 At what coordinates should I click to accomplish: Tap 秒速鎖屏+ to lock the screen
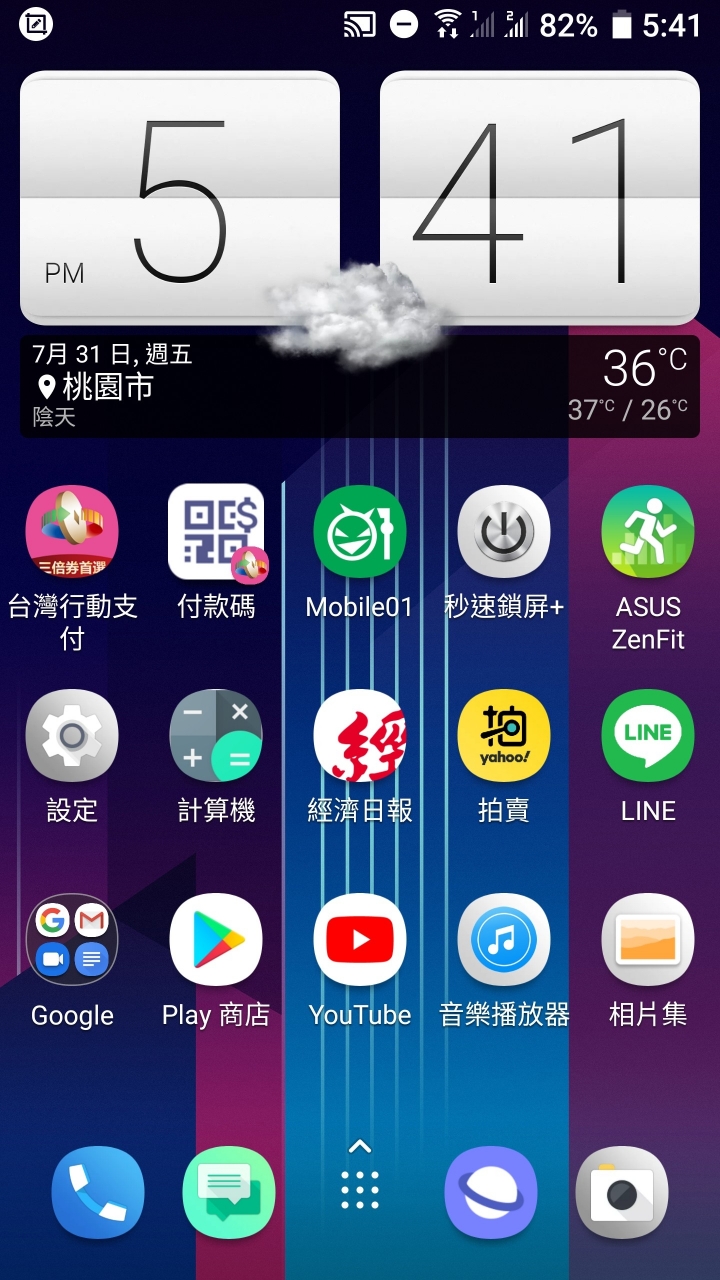tap(504, 533)
